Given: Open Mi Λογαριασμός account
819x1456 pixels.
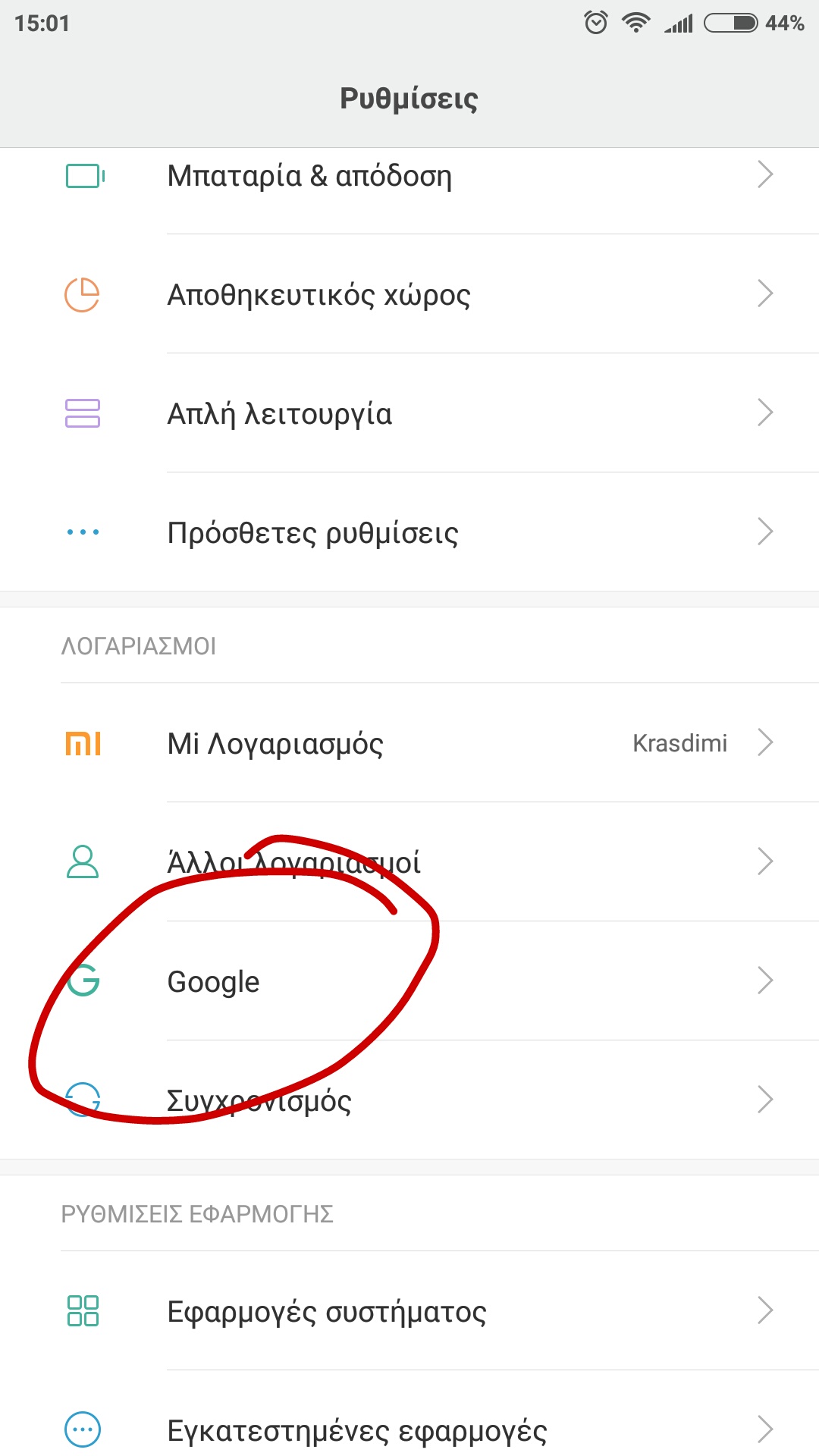Looking at the screenshot, I should pyautogui.click(x=409, y=743).
